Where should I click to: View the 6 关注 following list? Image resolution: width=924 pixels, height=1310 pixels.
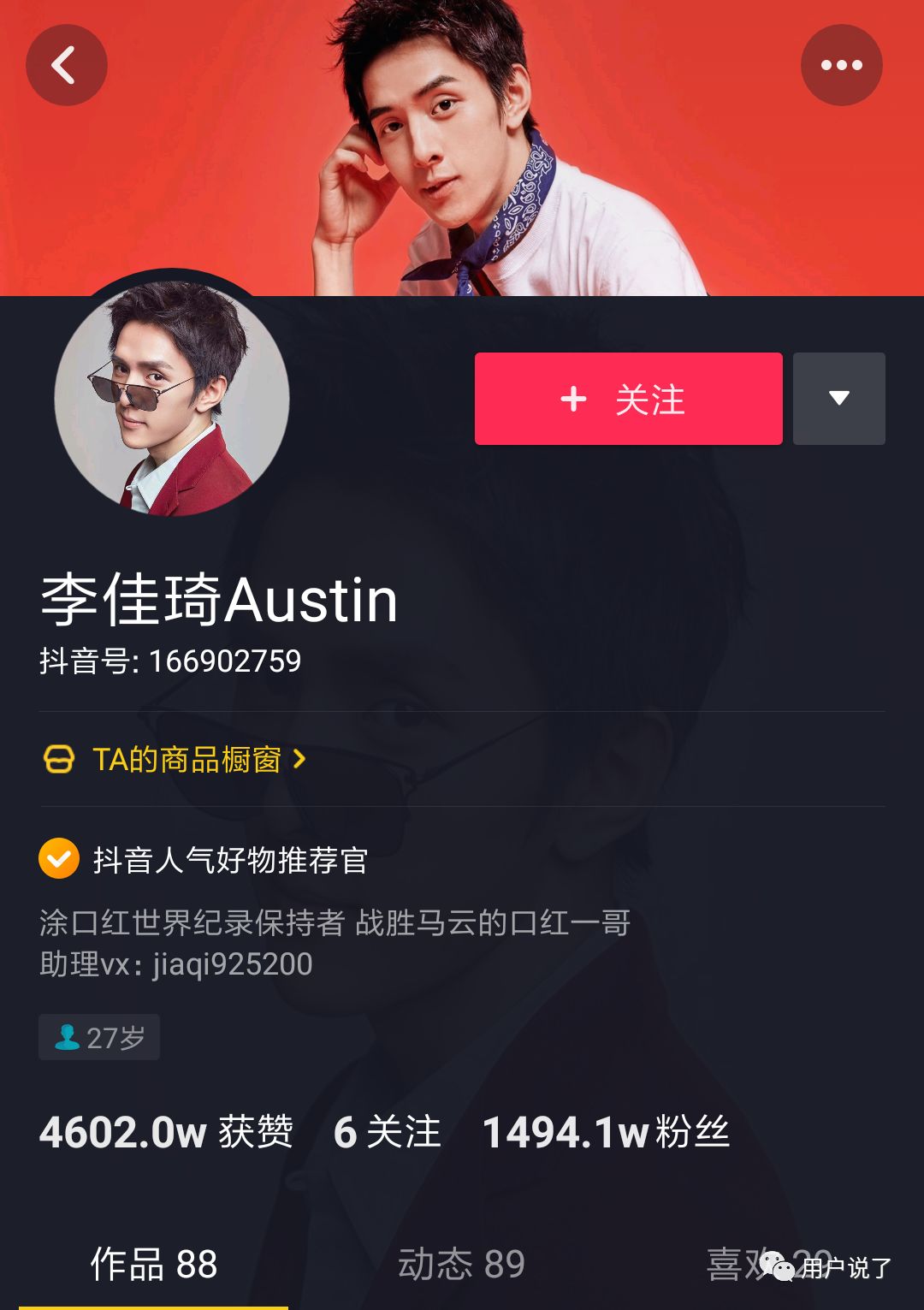tap(387, 1132)
